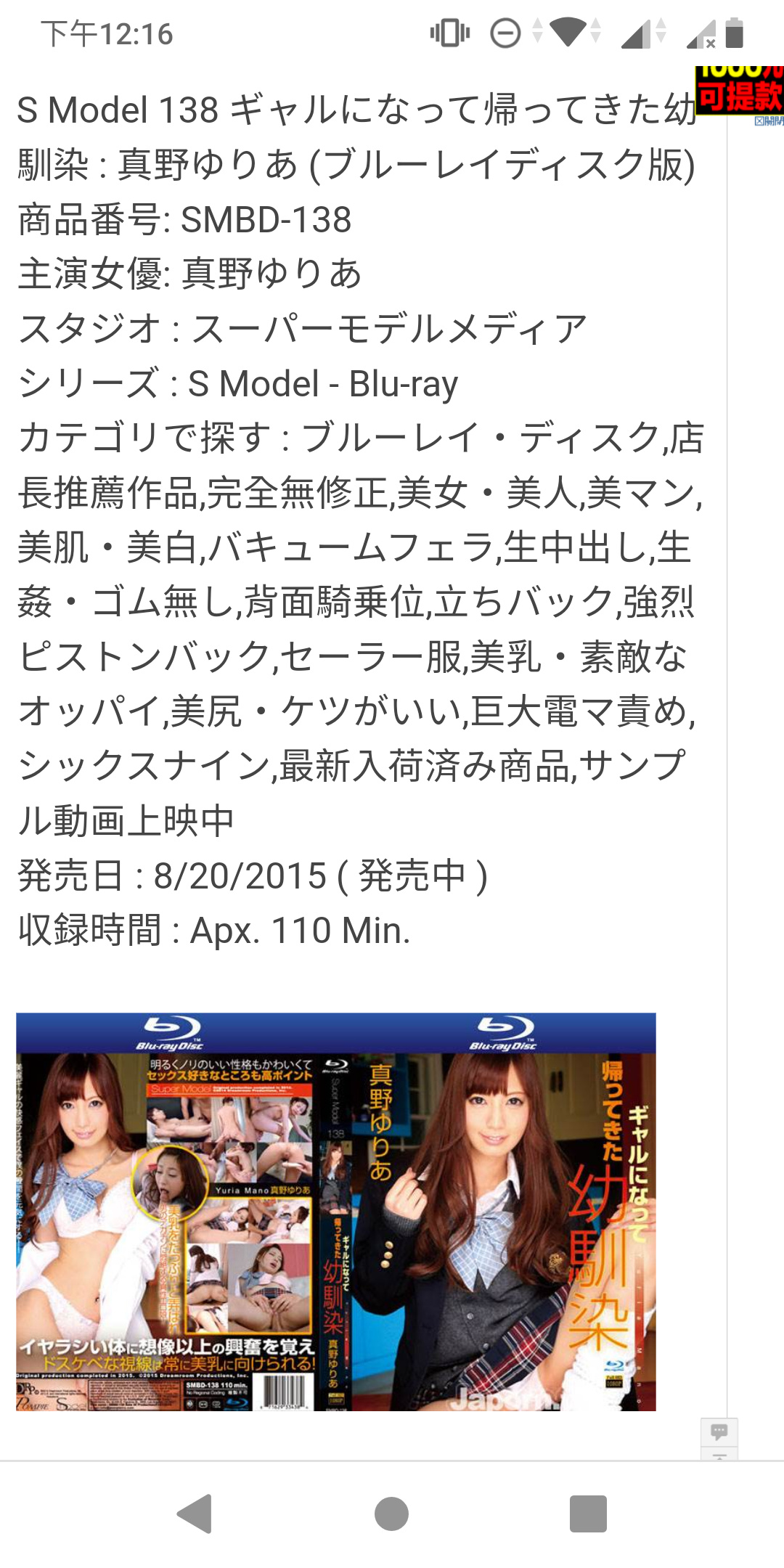Open the Blu-ray cover image
The width and height of the screenshot is (784, 1568).
(336, 1212)
